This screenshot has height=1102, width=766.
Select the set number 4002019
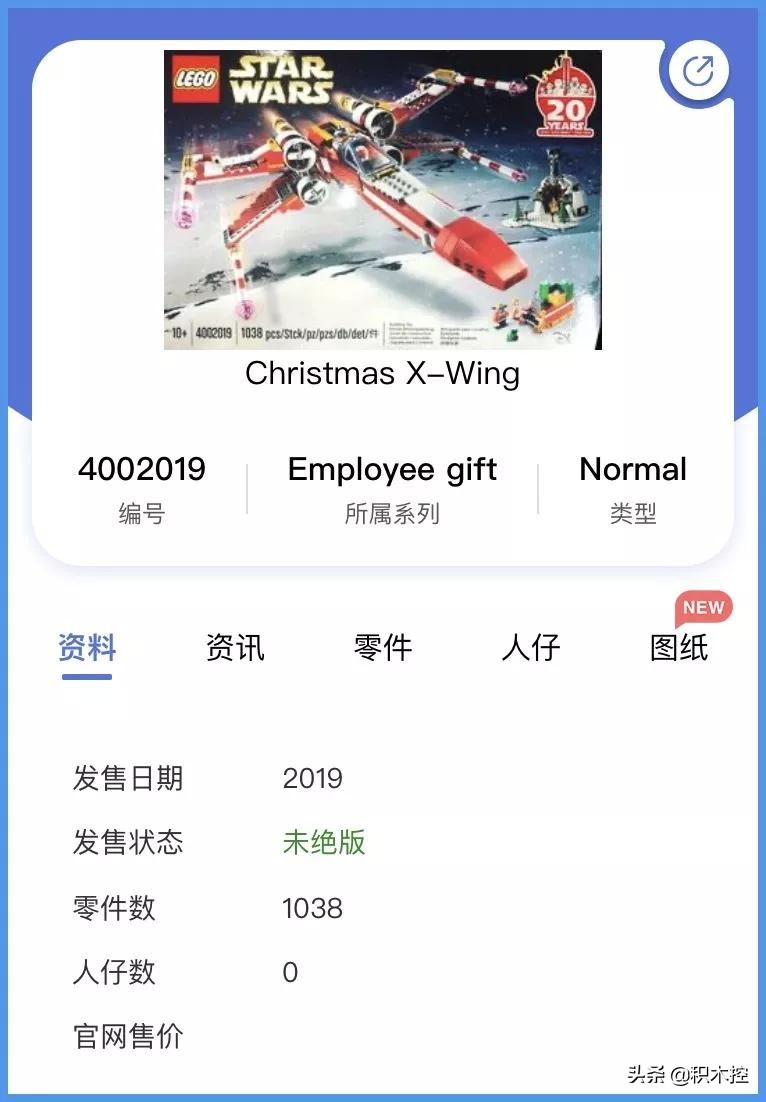pos(142,470)
